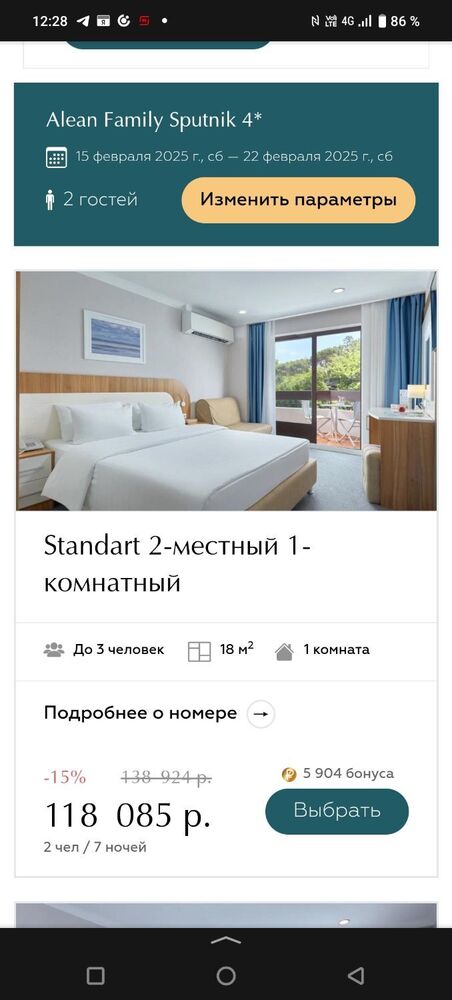Tap the Изменить параметры button
The image size is (452, 1000).
298,200
